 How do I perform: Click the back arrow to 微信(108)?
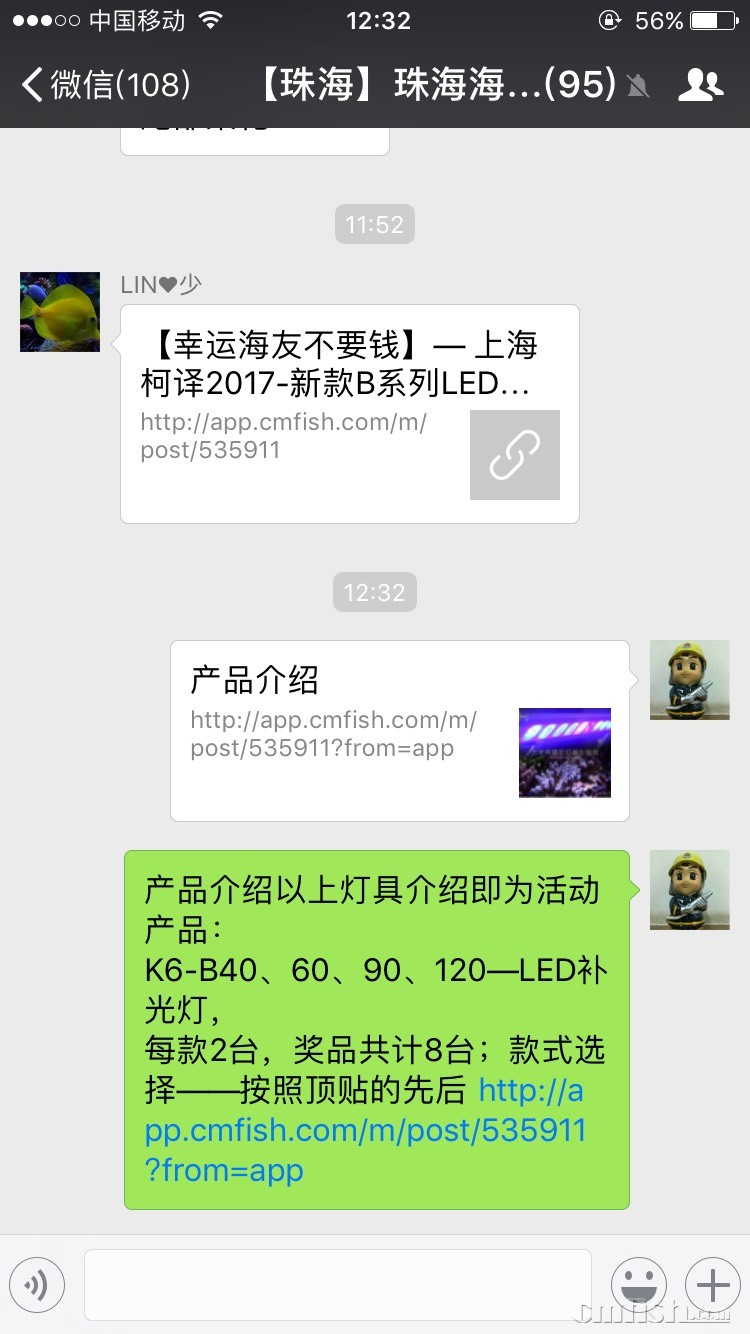point(33,85)
